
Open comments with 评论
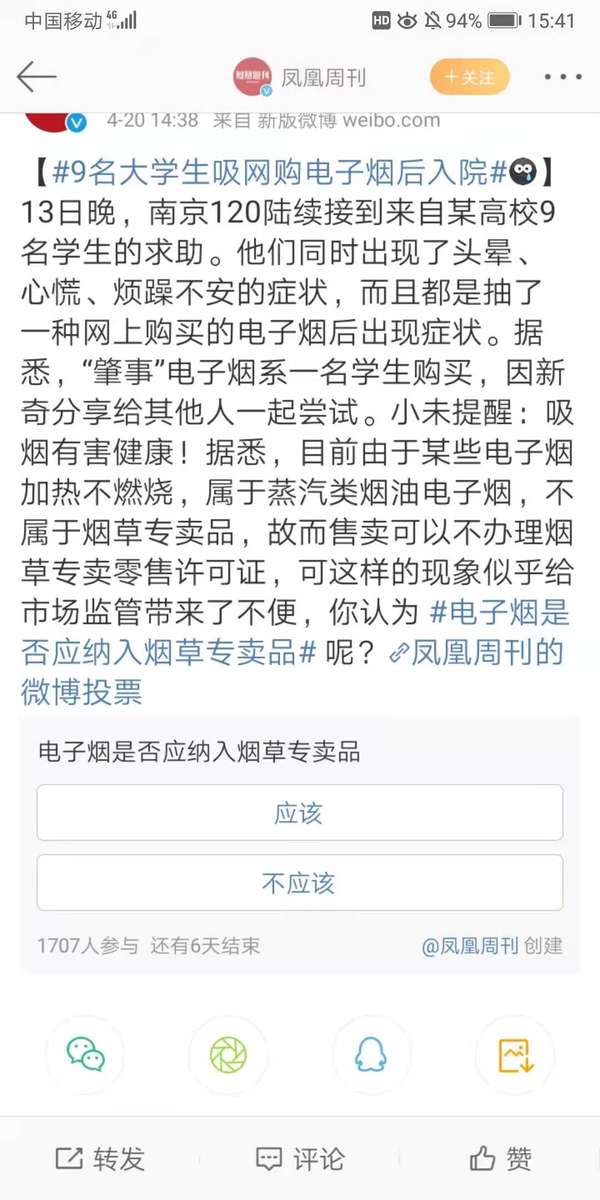[x=300, y=1159]
